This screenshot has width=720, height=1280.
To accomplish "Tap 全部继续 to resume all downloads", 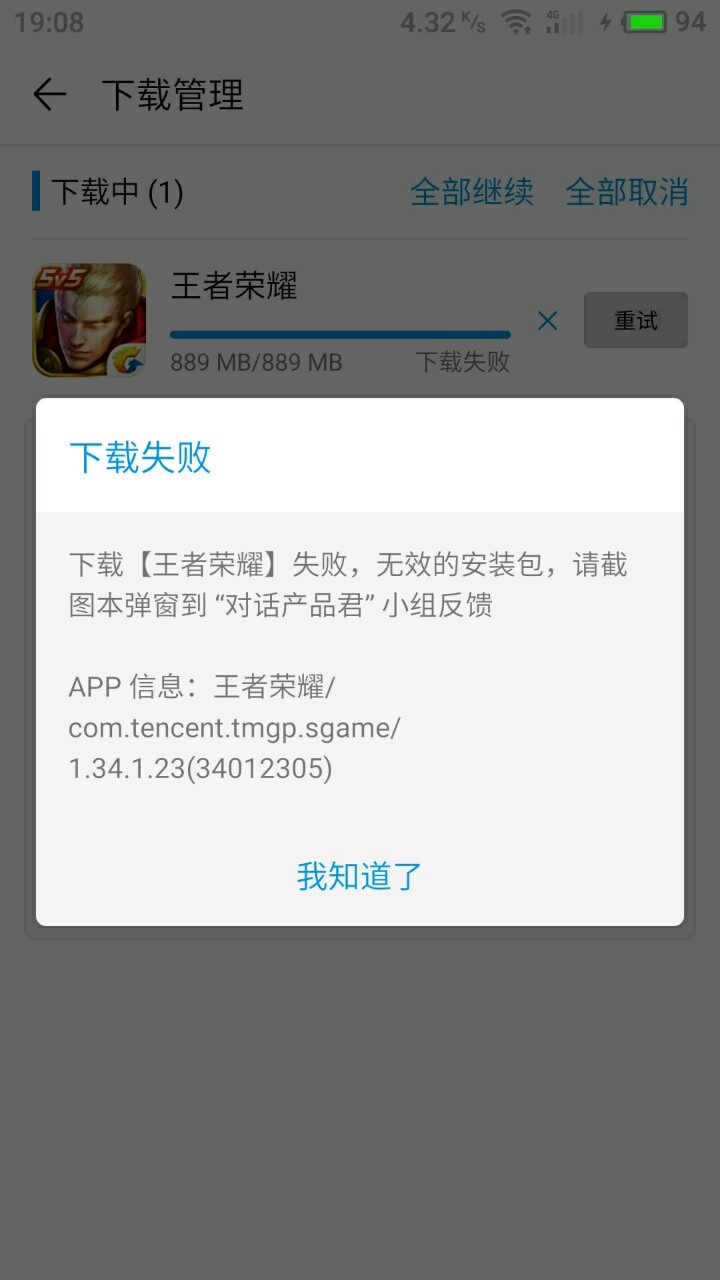I will pyautogui.click(x=472, y=192).
